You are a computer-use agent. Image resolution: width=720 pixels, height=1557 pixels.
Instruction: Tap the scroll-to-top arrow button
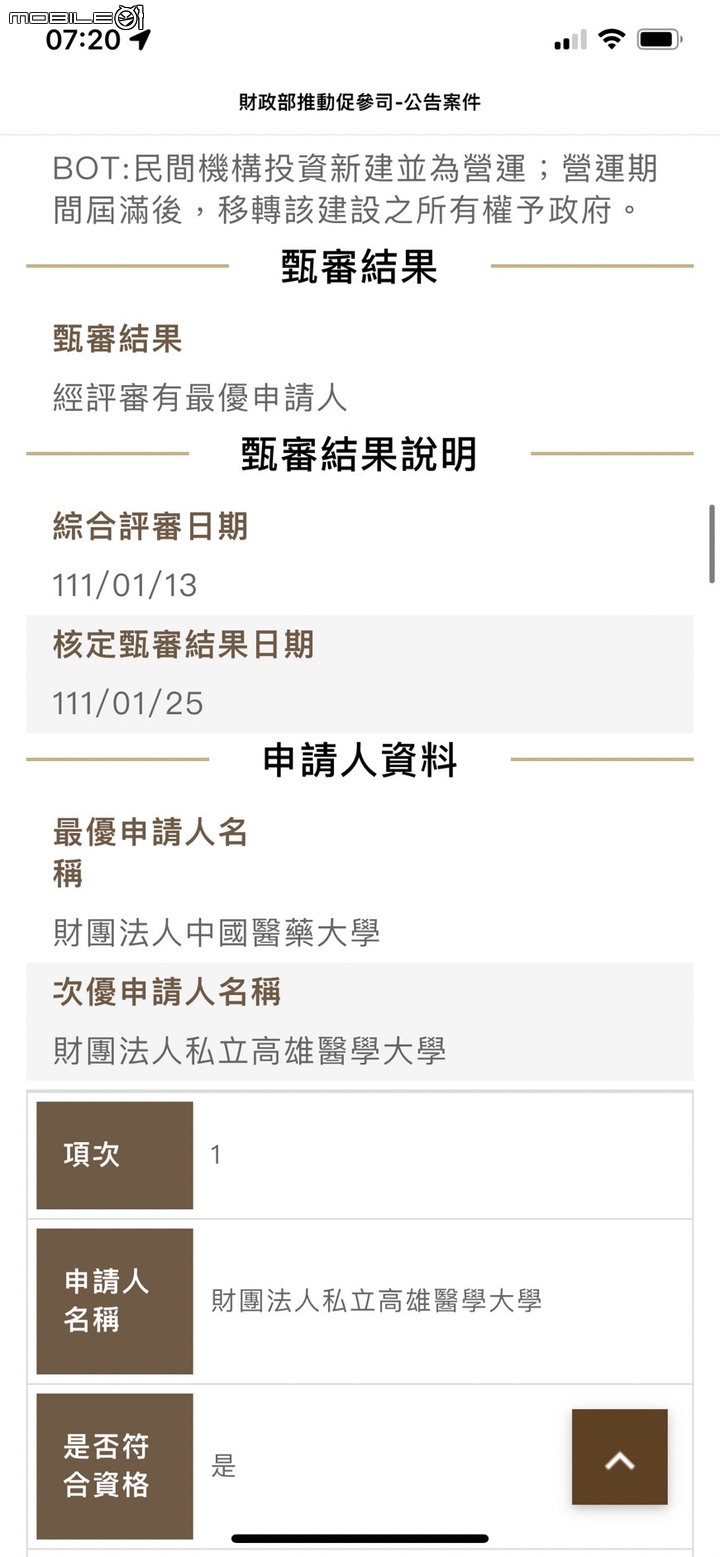click(x=619, y=1457)
